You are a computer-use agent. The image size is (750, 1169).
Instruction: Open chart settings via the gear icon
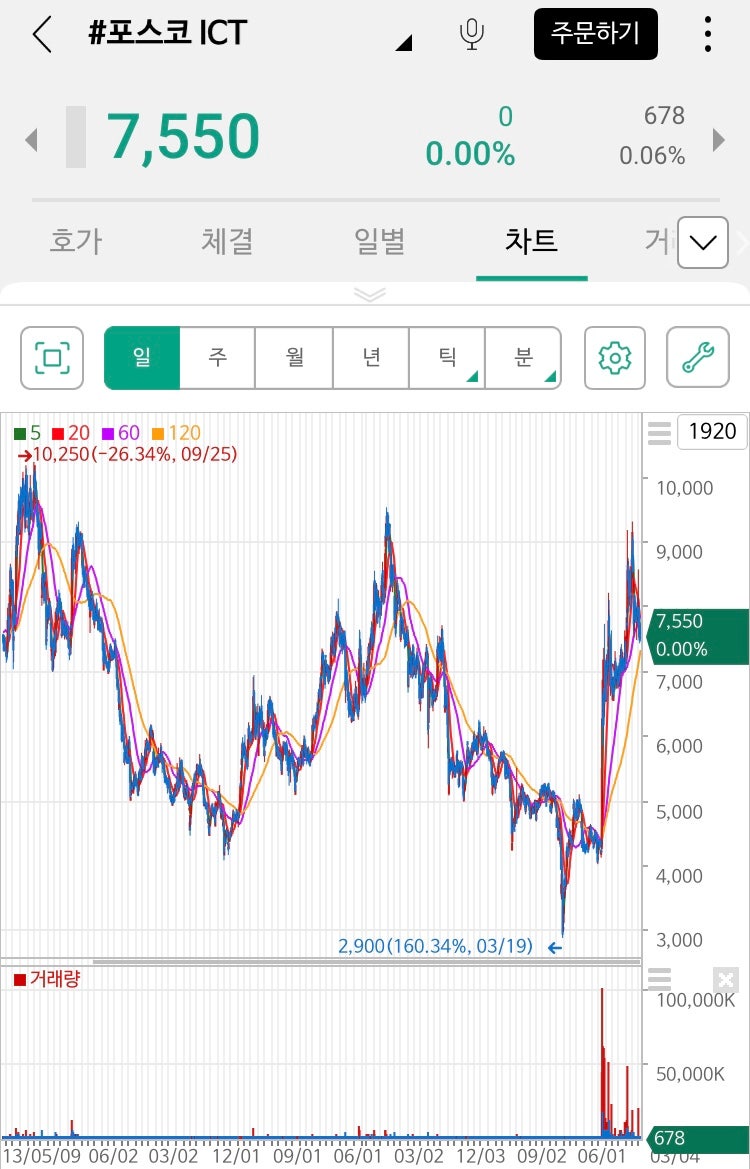(x=614, y=357)
